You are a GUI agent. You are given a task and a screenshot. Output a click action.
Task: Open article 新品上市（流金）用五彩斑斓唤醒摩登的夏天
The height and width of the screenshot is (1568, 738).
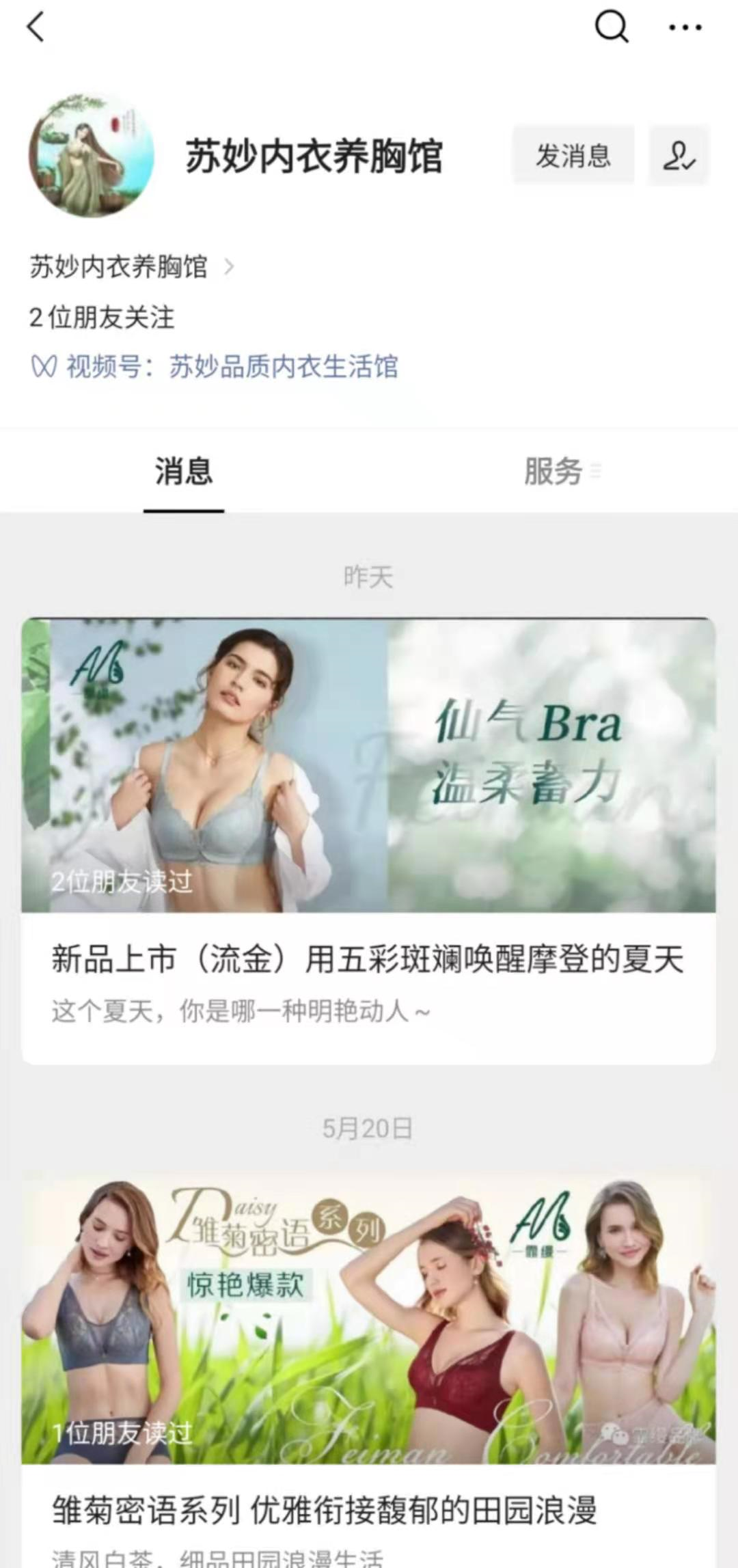(x=368, y=959)
